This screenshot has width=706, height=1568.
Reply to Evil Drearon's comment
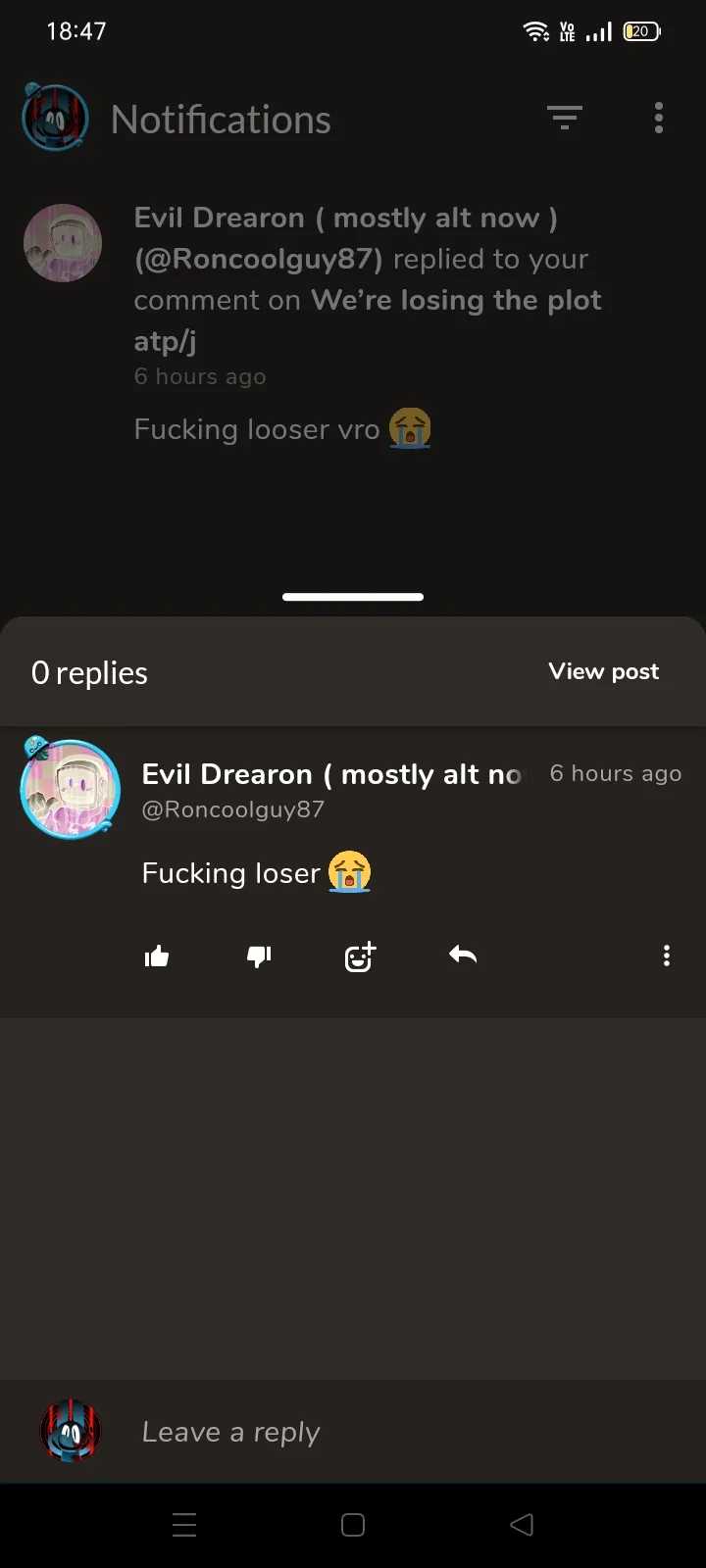click(463, 955)
